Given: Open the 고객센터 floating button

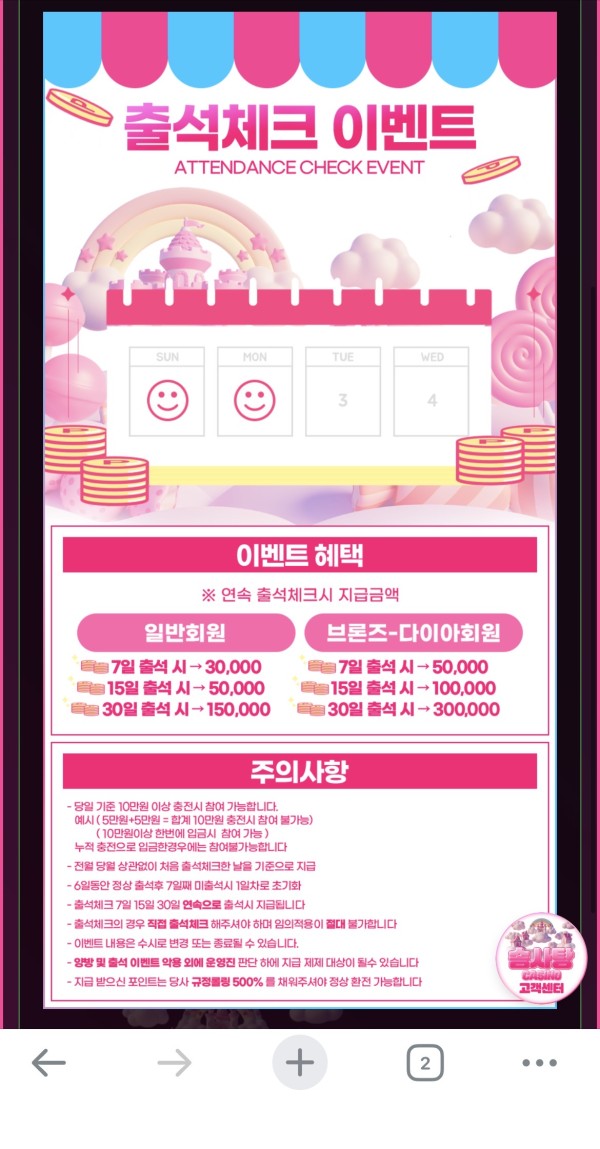Looking at the screenshot, I should pyautogui.click(x=541, y=958).
